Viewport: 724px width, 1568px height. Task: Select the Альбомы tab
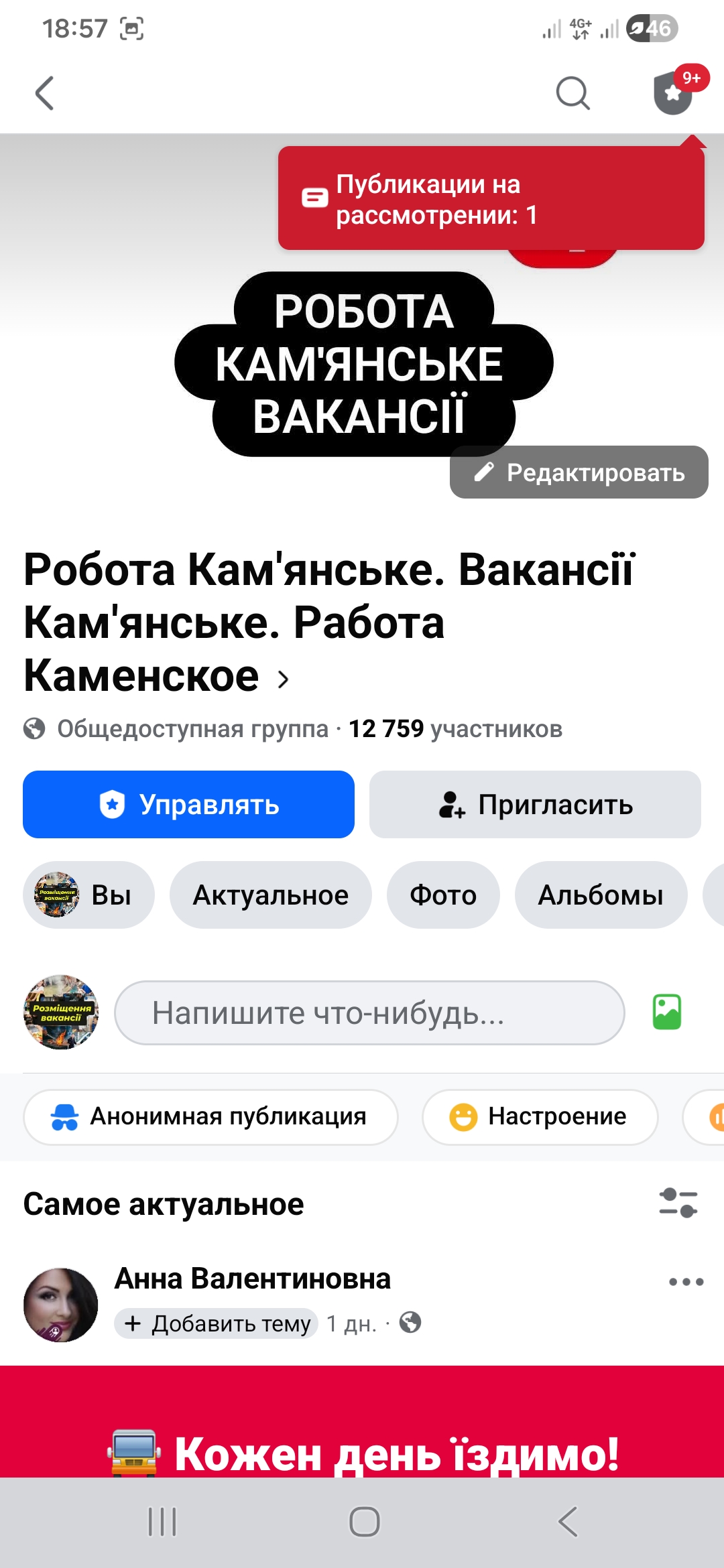tap(601, 895)
